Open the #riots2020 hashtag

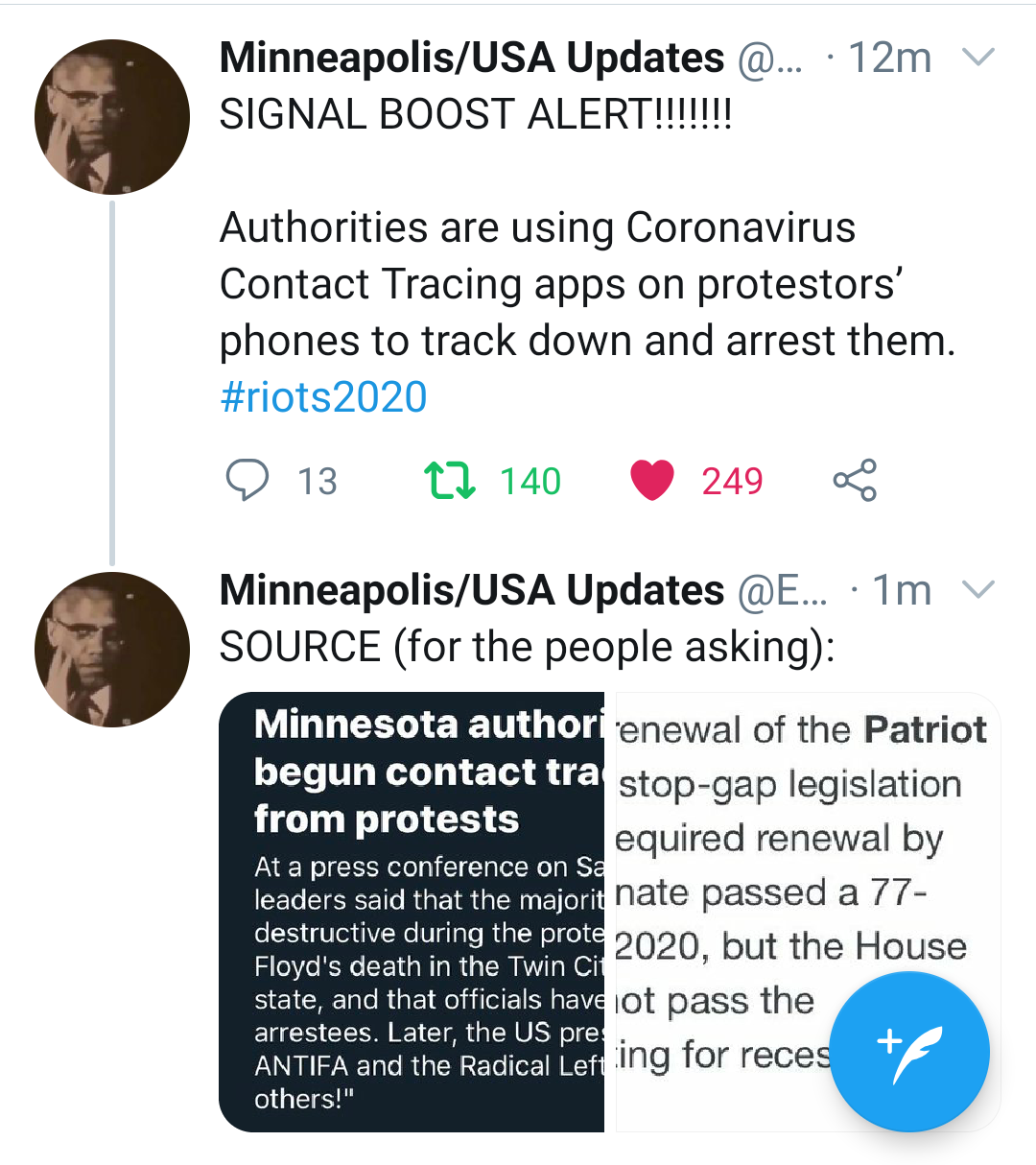(x=323, y=397)
